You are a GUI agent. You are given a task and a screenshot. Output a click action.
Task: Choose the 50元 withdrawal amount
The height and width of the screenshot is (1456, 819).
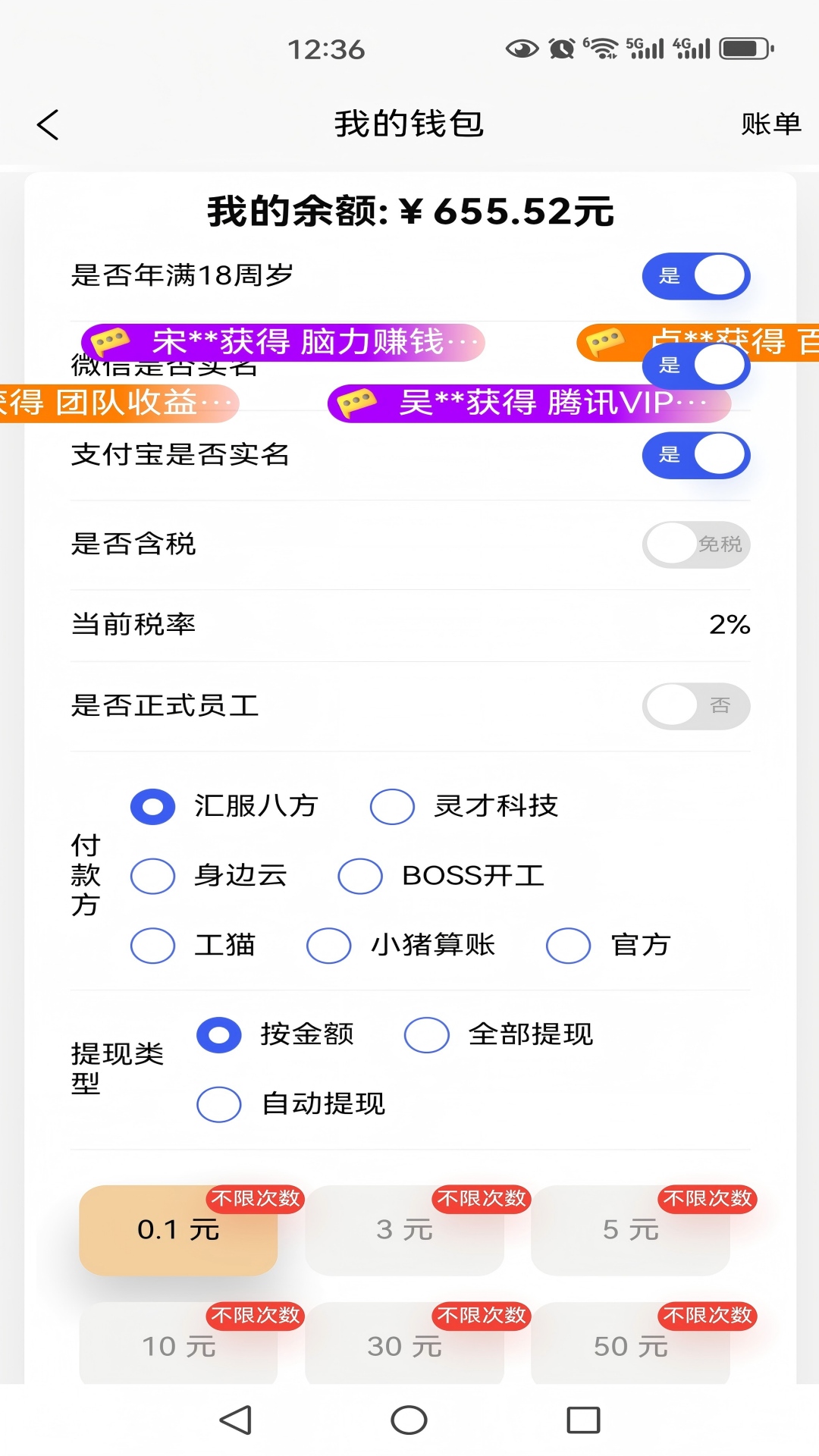[x=630, y=1348]
